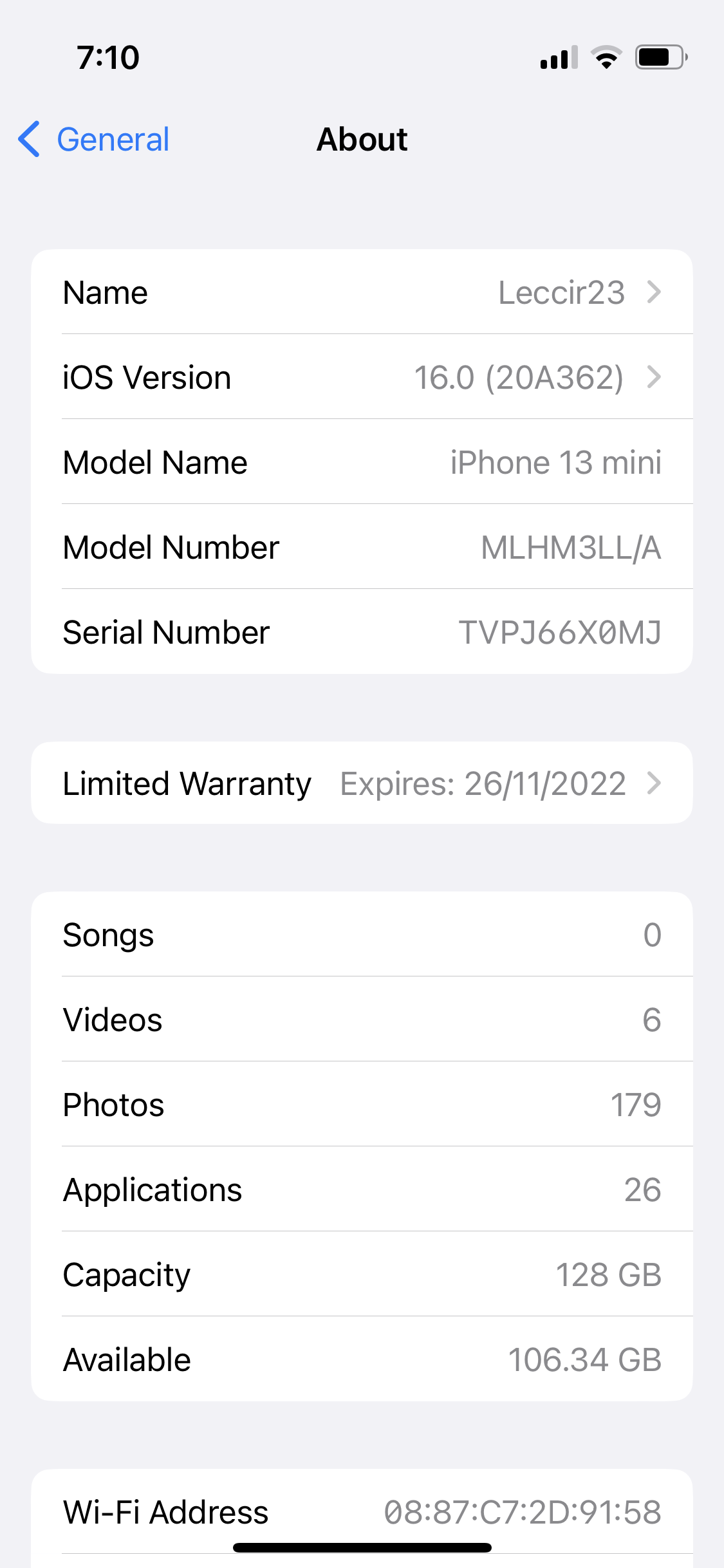Select the Model Name iPhone 13 mini
This screenshot has width=724, height=1568.
pos(362,462)
